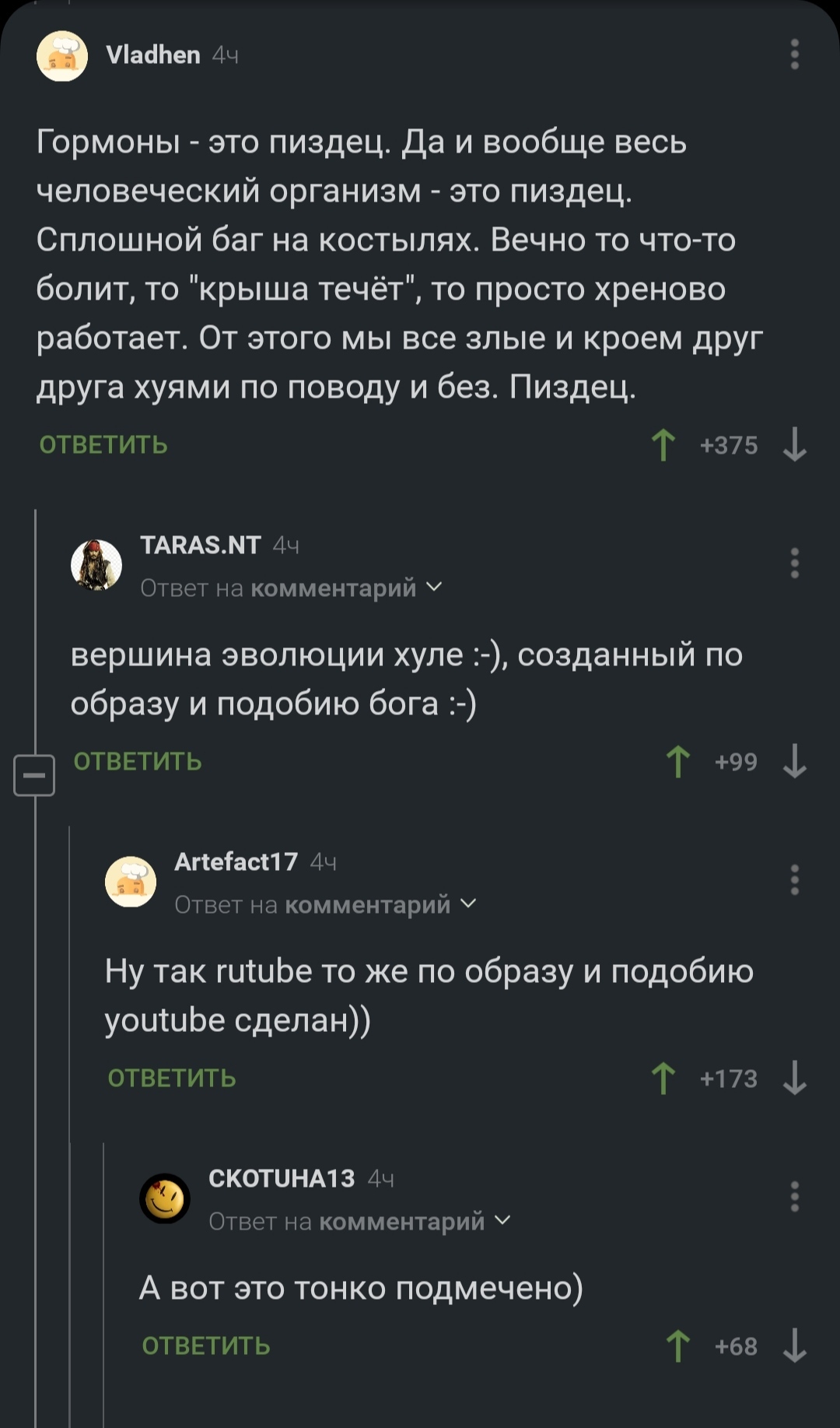
Task: Upvote Vladhen's comment
Action: click(663, 445)
